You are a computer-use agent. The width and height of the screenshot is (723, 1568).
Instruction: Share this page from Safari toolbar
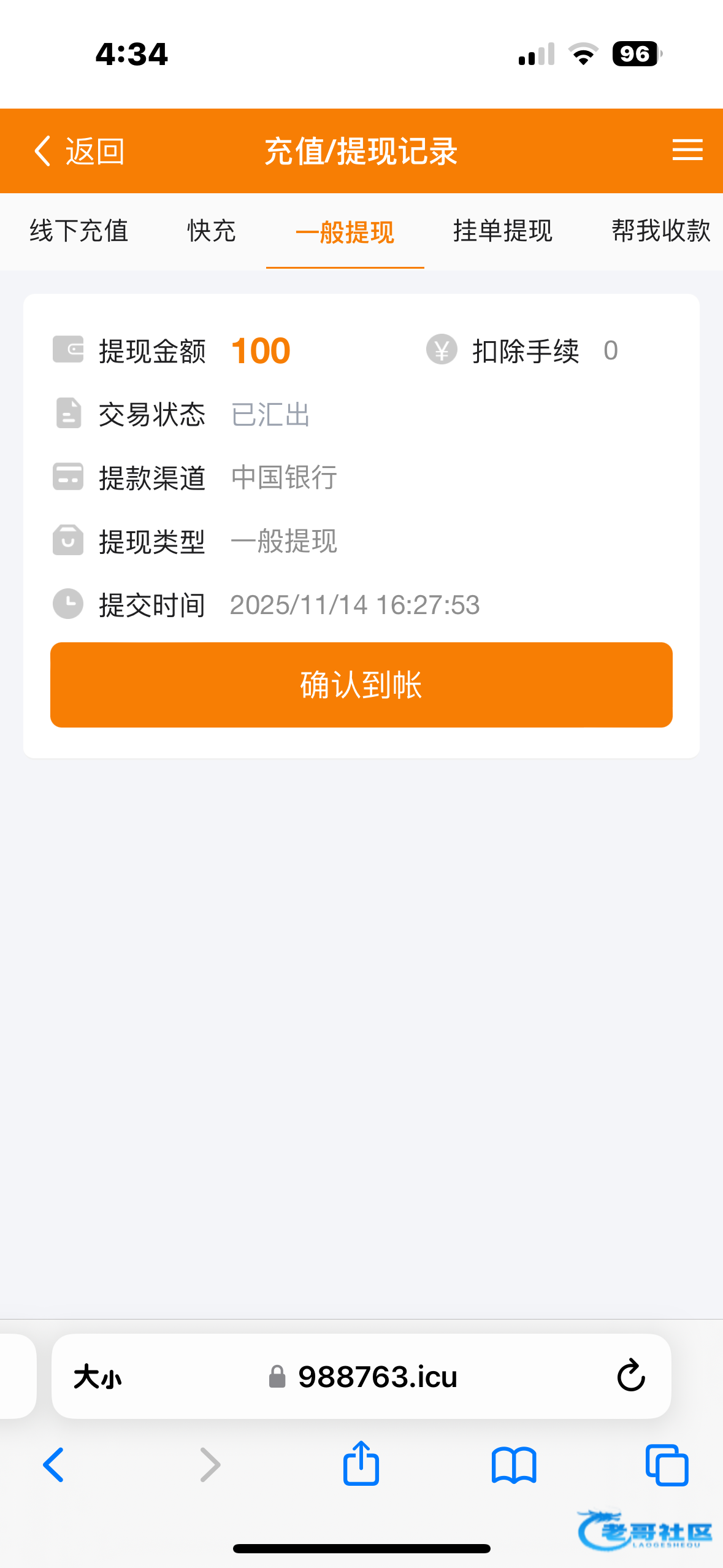(x=361, y=1464)
